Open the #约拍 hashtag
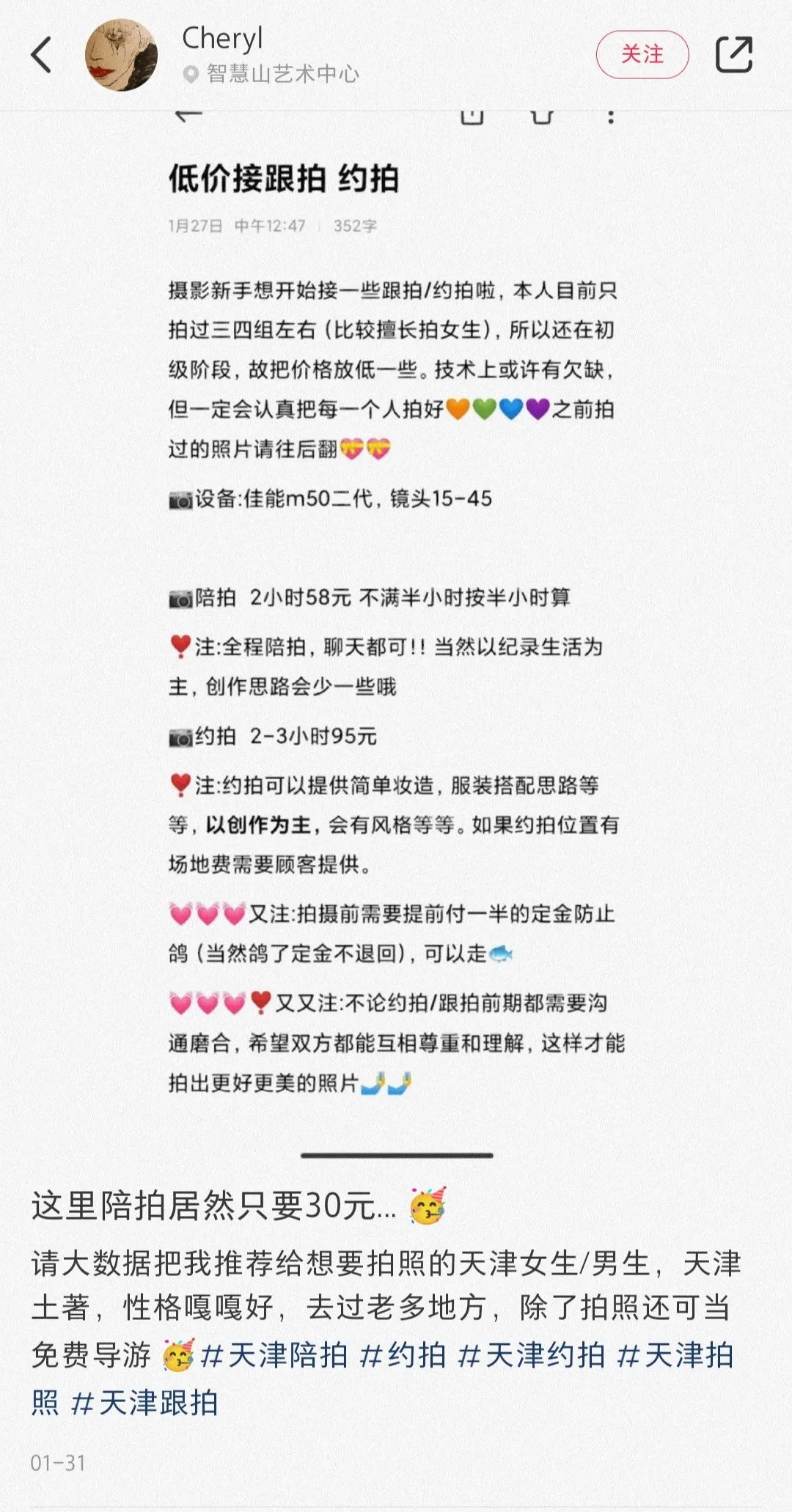This screenshot has height=1512, width=792. click(x=403, y=1355)
